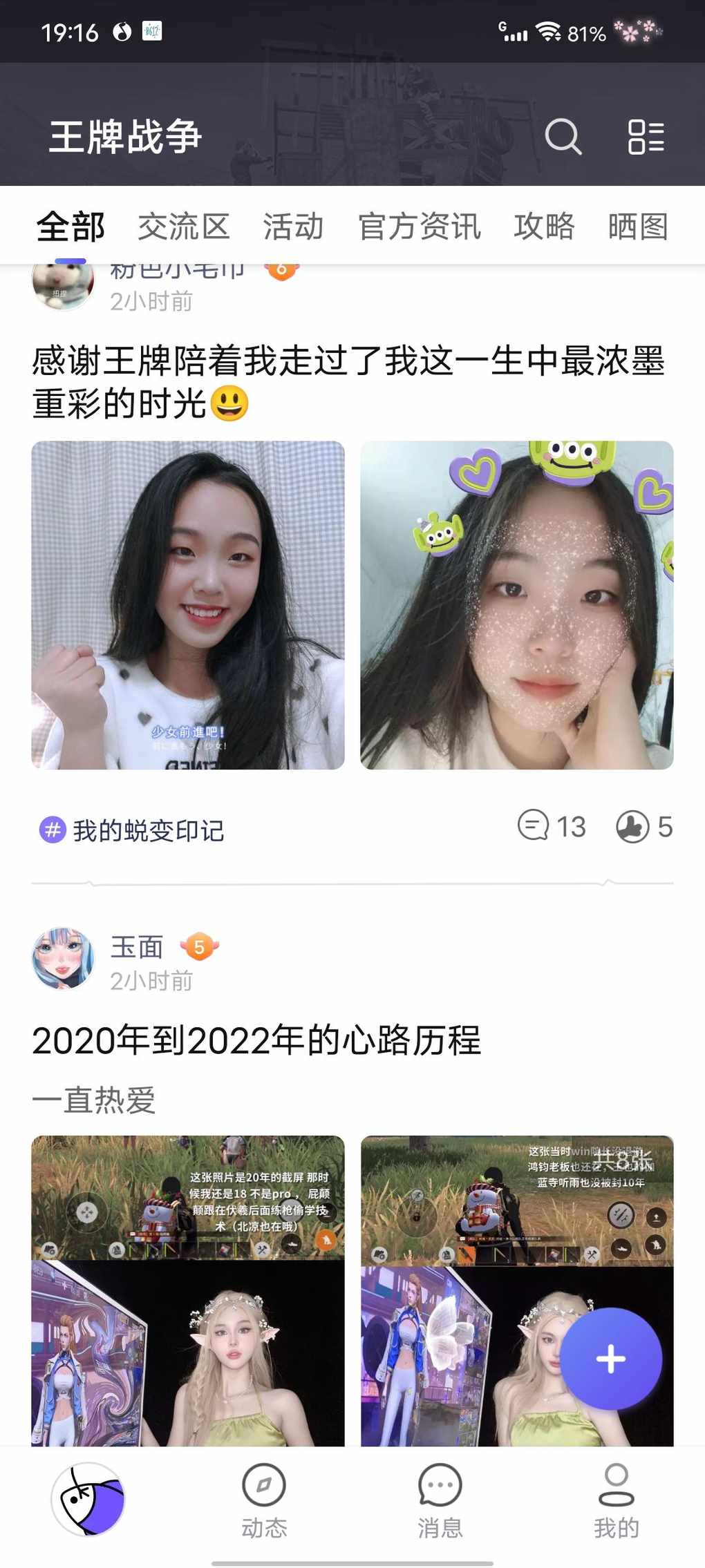Open the list view icon next to search
This screenshot has height=1568, width=705.
tap(646, 136)
